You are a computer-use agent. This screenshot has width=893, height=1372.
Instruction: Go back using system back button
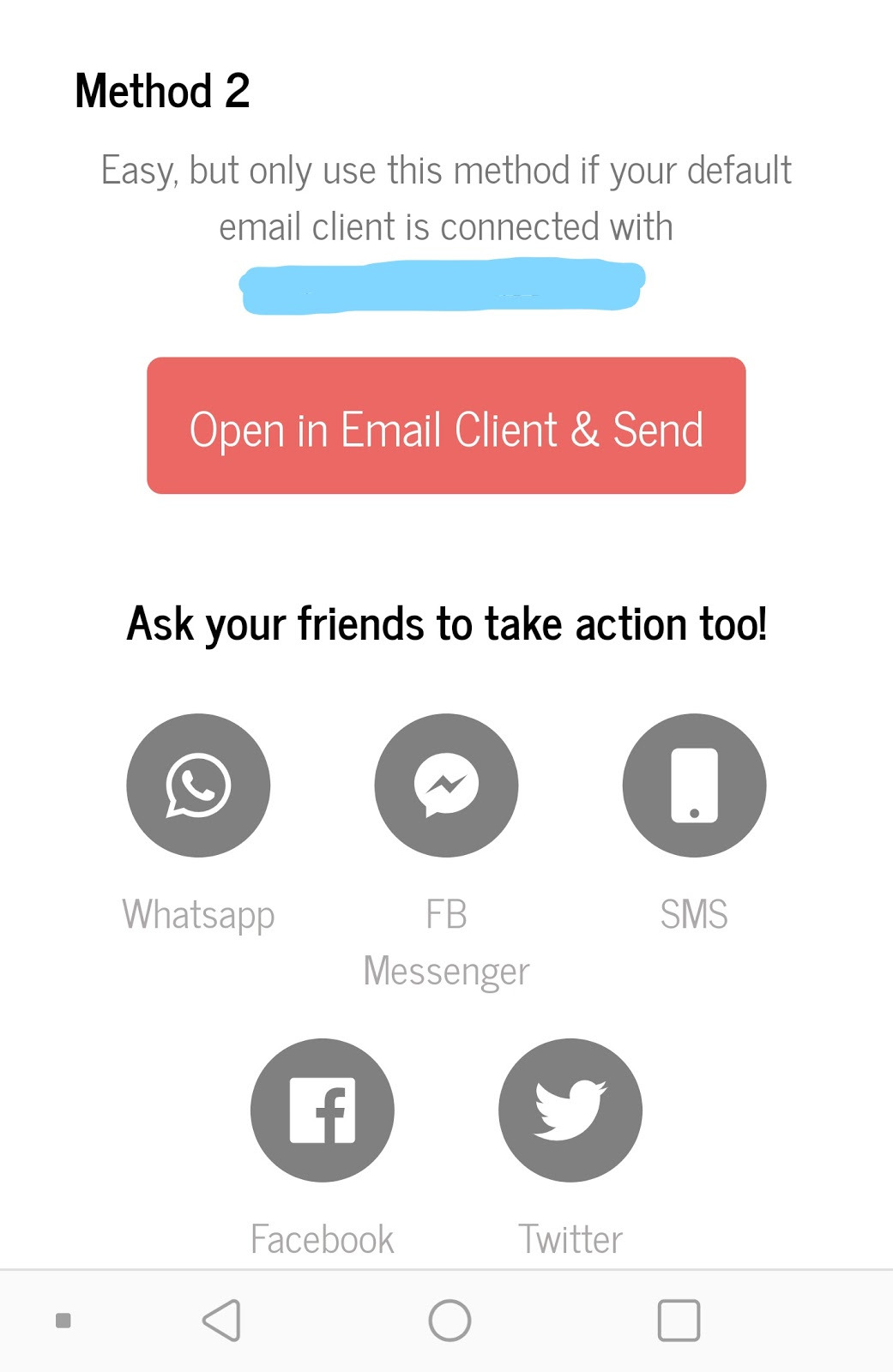[222, 1321]
